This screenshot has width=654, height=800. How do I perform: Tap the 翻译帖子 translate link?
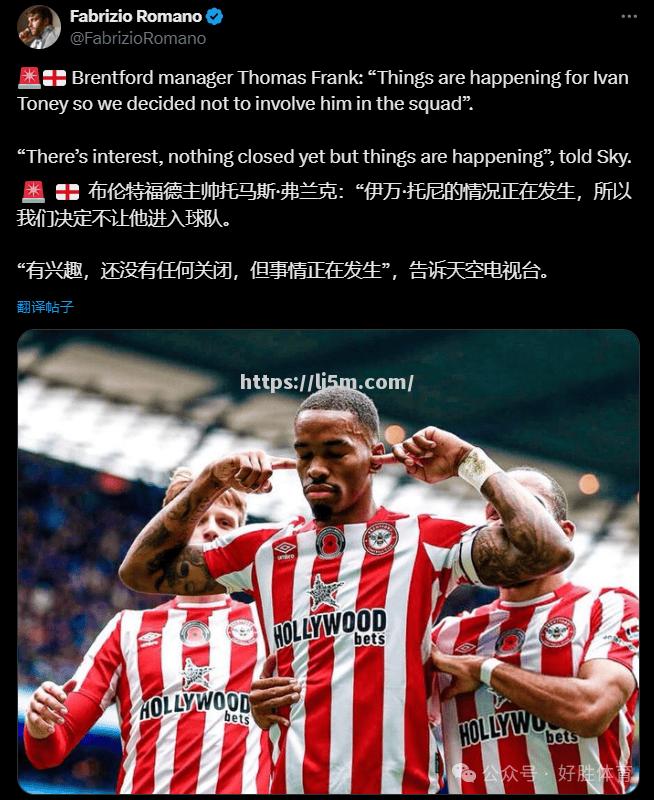(x=45, y=307)
